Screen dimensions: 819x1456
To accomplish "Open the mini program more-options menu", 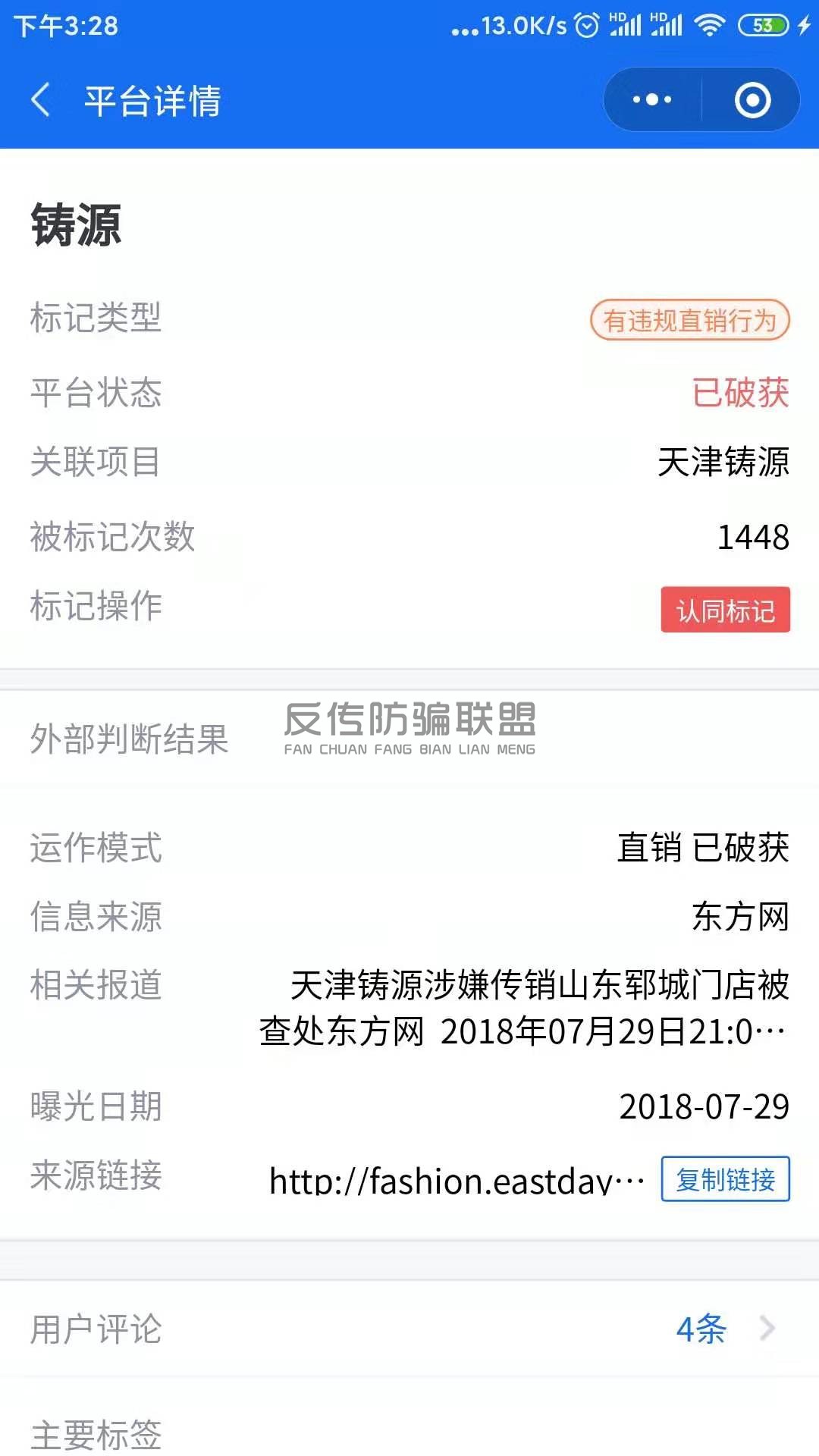I will coord(652,100).
